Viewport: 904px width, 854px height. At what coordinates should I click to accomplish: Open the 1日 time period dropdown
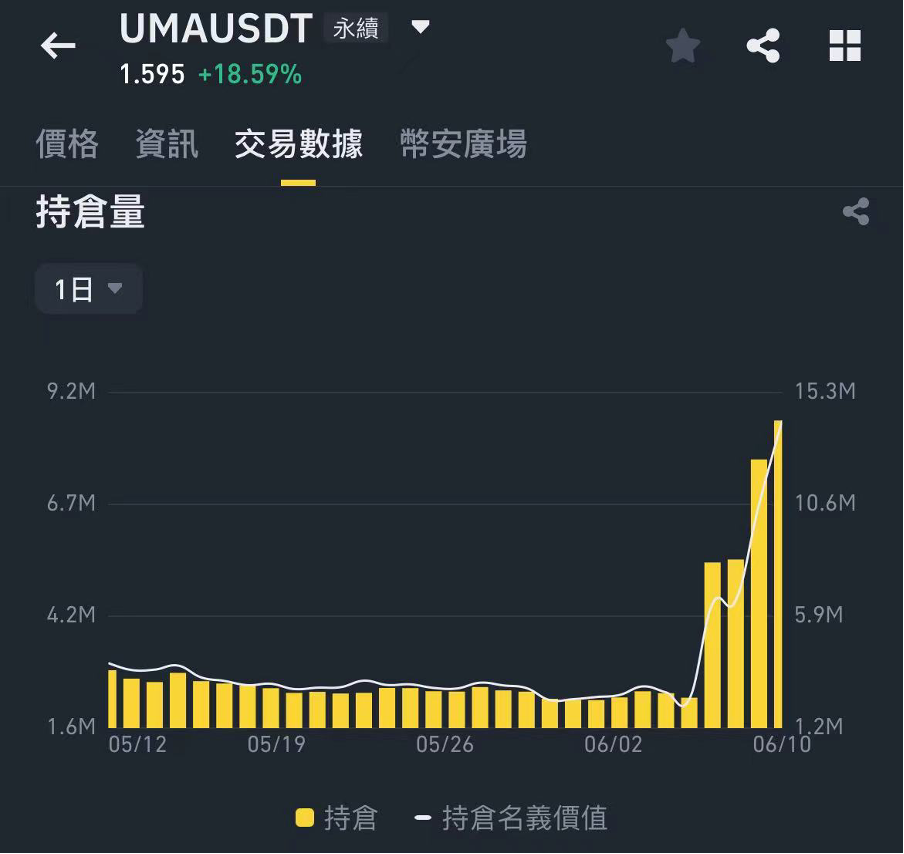pyautogui.click(x=88, y=289)
